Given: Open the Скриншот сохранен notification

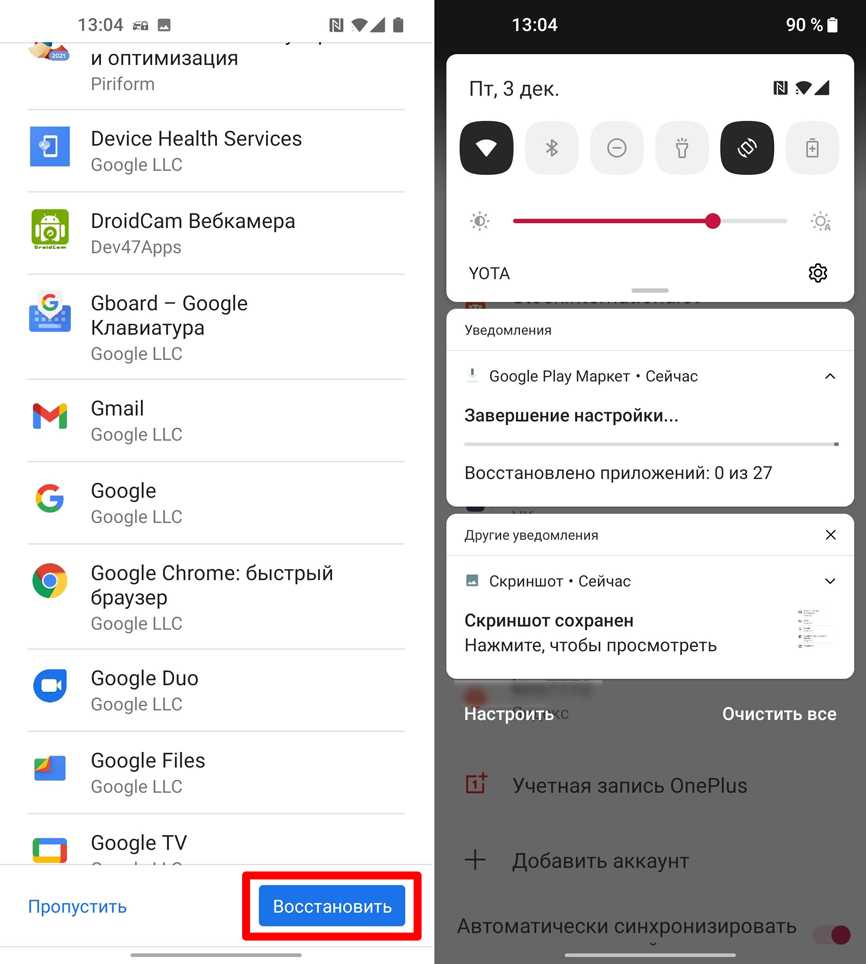Looking at the screenshot, I should click(600, 633).
